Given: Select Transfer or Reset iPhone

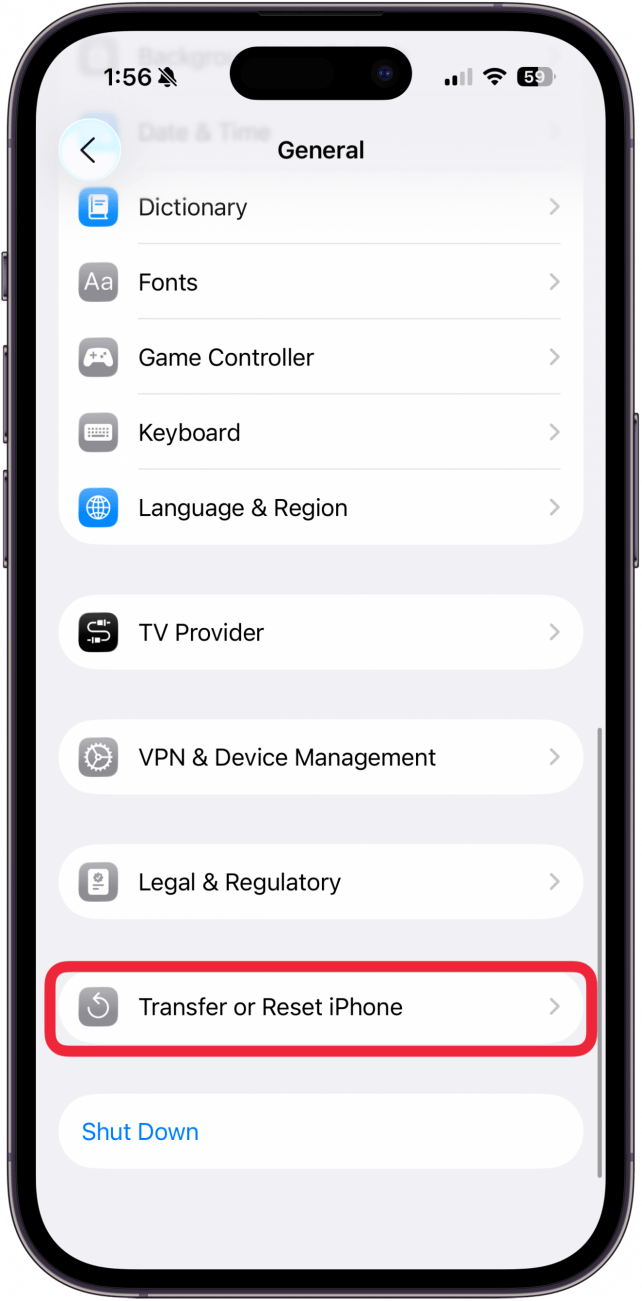Looking at the screenshot, I should pyautogui.click(x=320, y=1007).
